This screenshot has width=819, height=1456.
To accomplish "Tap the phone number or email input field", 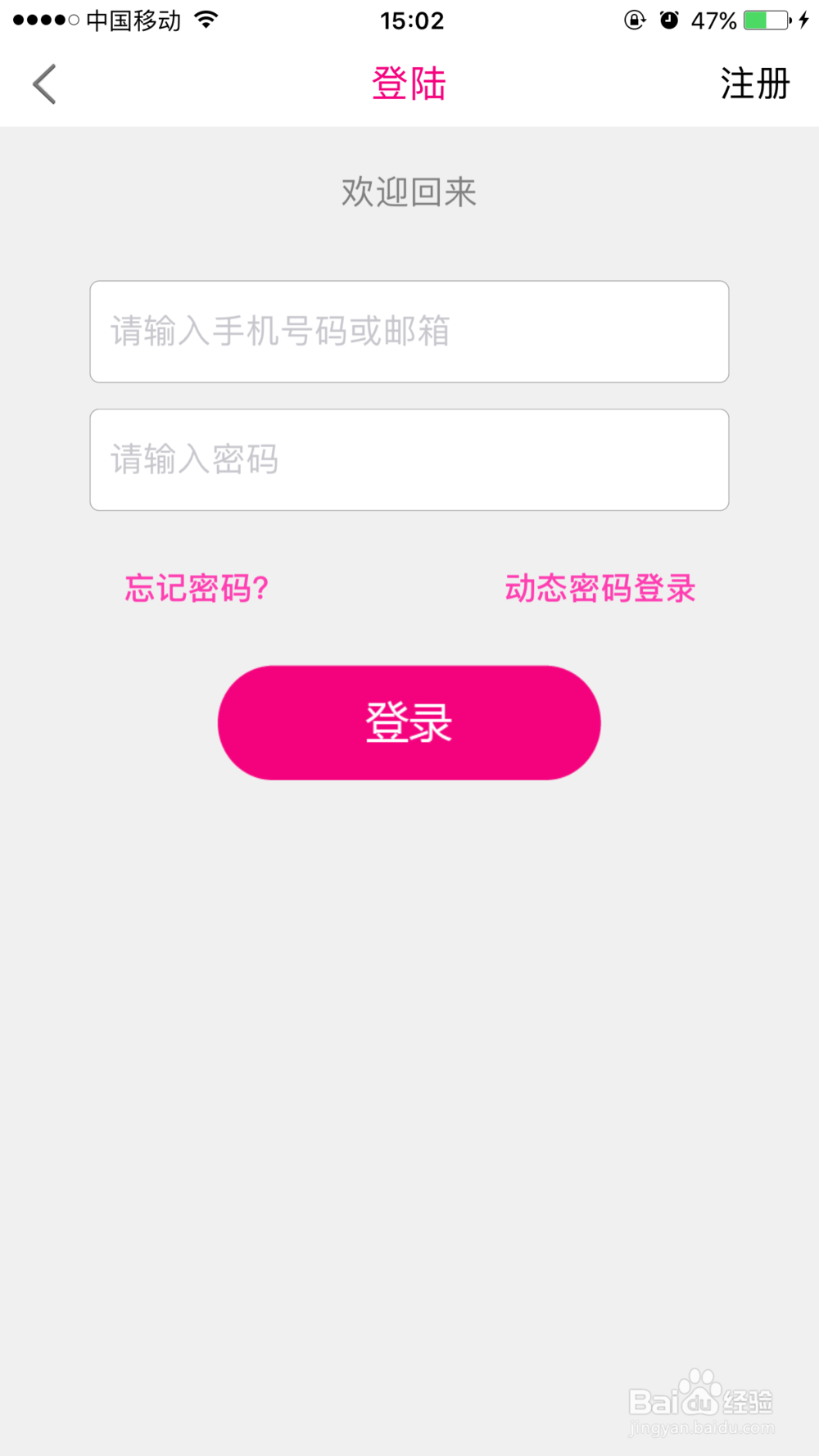I will tap(409, 332).
